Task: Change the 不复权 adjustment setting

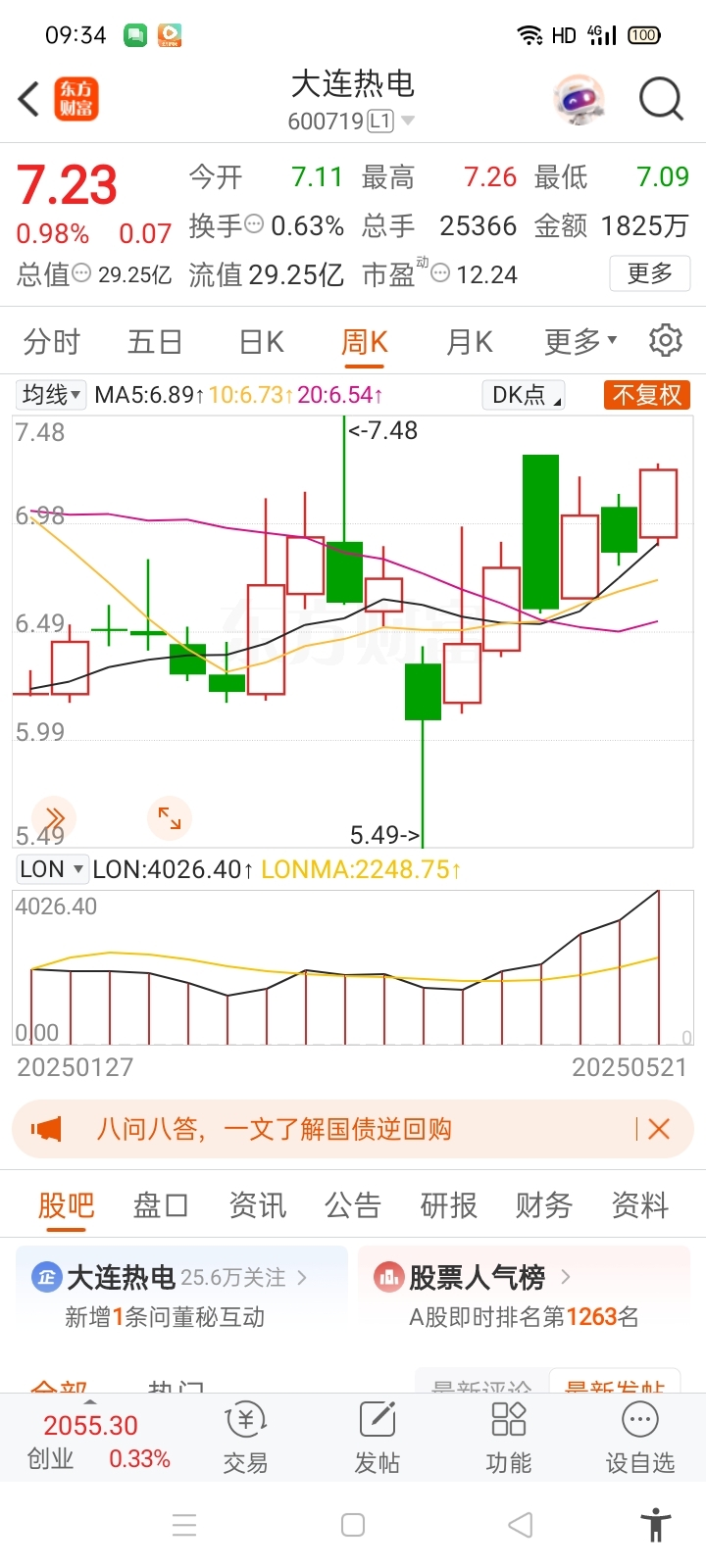Action: [x=647, y=395]
